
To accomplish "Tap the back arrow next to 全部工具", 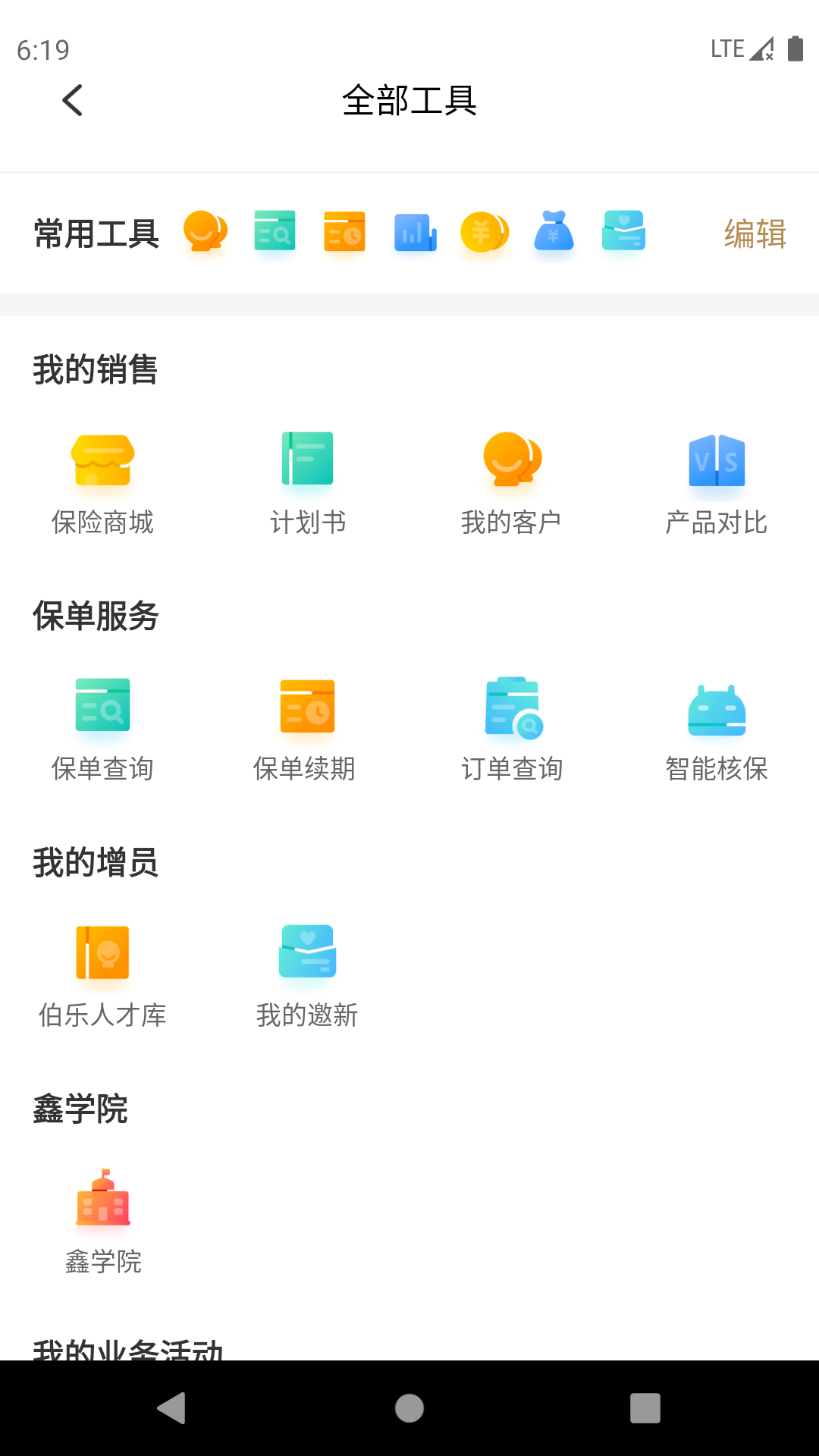I will [72, 99].
